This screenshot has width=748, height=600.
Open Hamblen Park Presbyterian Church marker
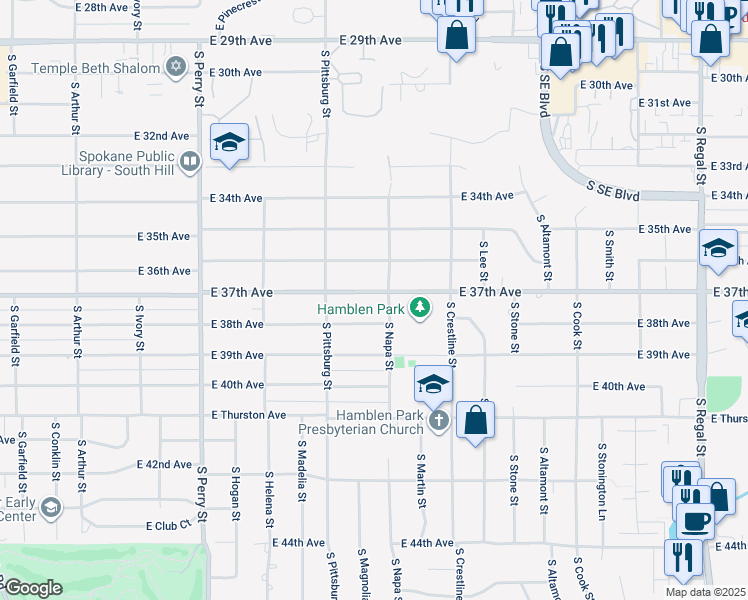[439, 421]
